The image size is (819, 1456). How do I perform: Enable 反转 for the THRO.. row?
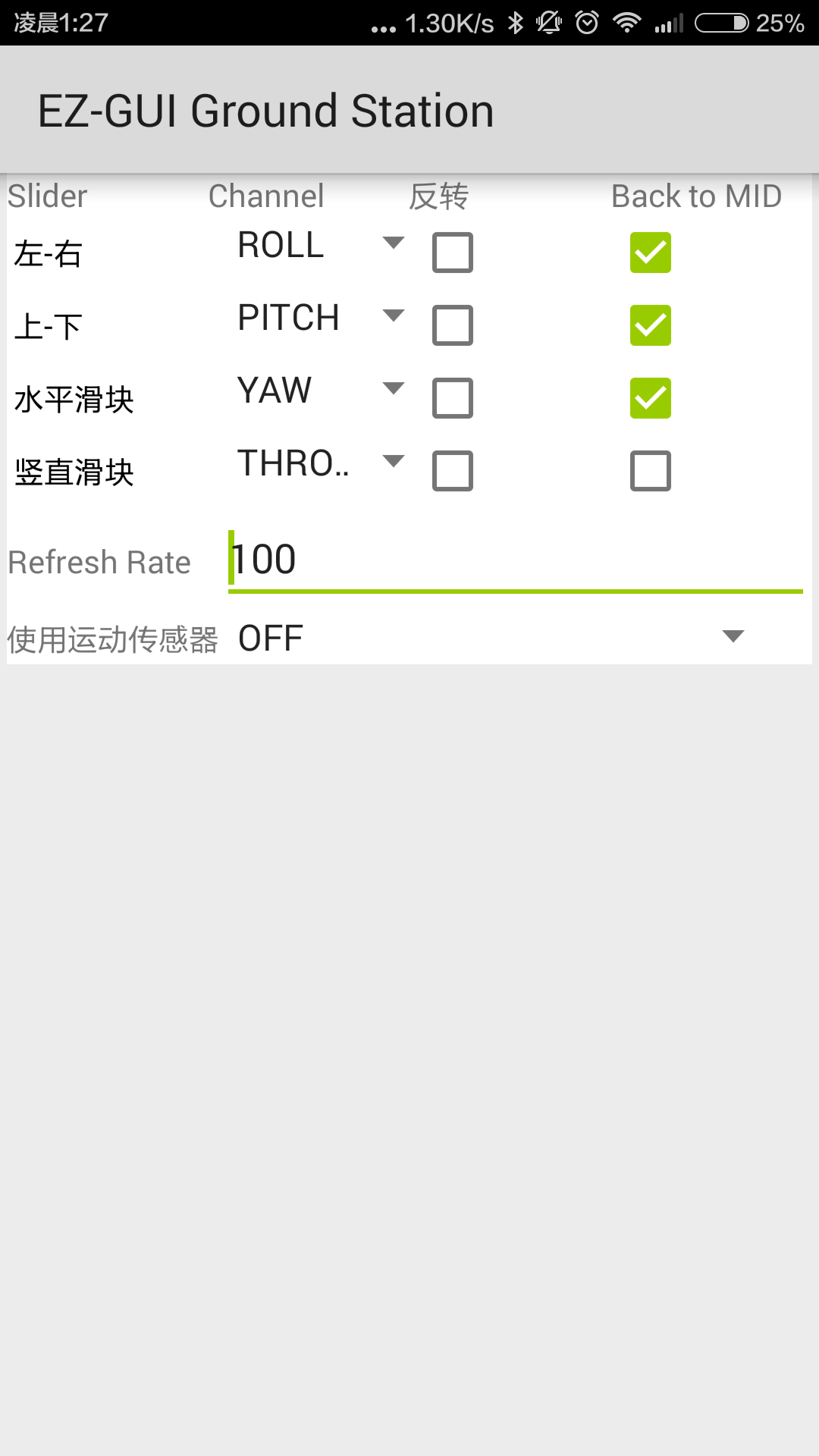click(x=453, y=471)
